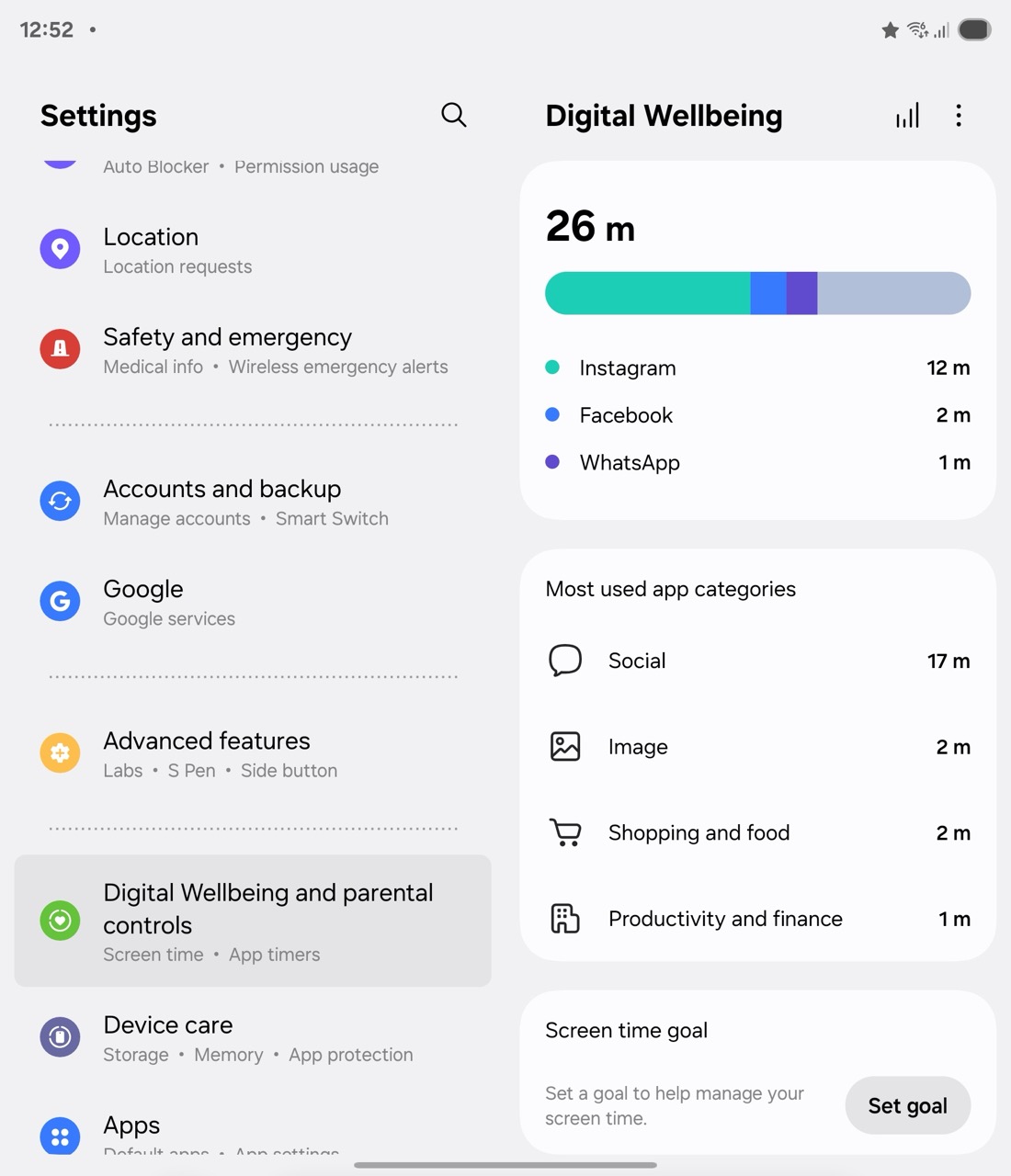Select the Safety and emergency alert icon
Image resolution: width=1011 pixels, height=1176 pixels.
(x=60, y=349)
